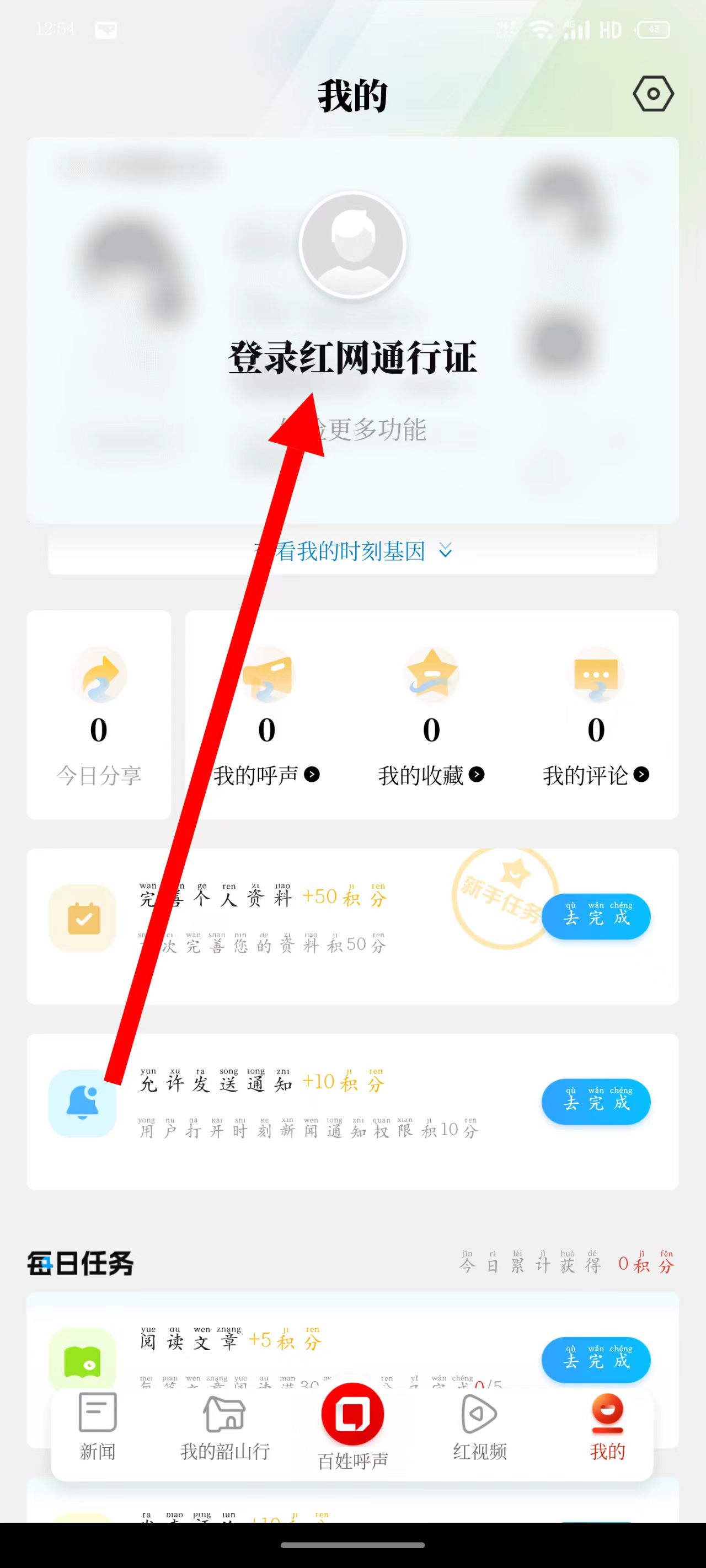Open the hexagon settings icon

click(x=652, y=94)
